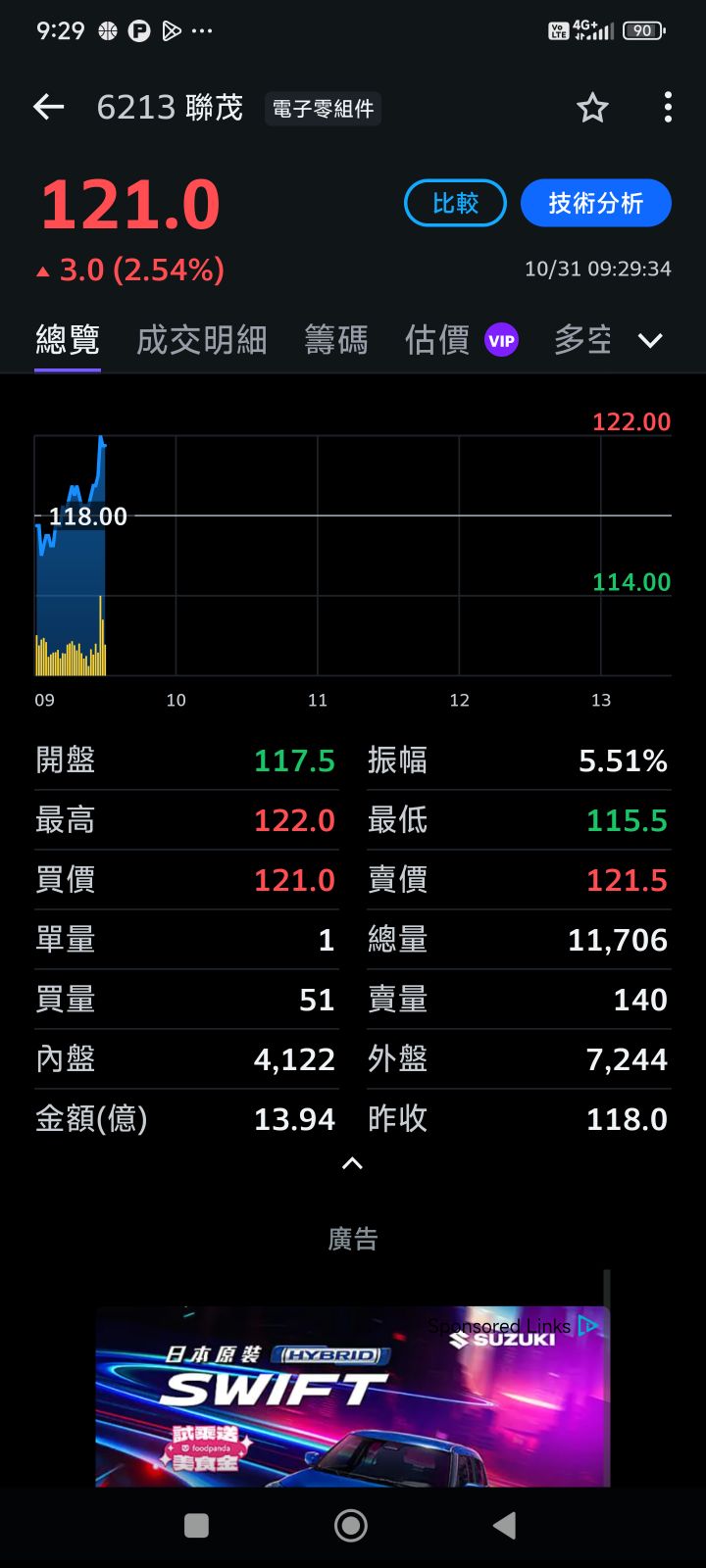Image resolution: width=706 pixels, height=1568 pixels.
Task: Select the 總覽 overview tab
Action: tap(68, 340)
